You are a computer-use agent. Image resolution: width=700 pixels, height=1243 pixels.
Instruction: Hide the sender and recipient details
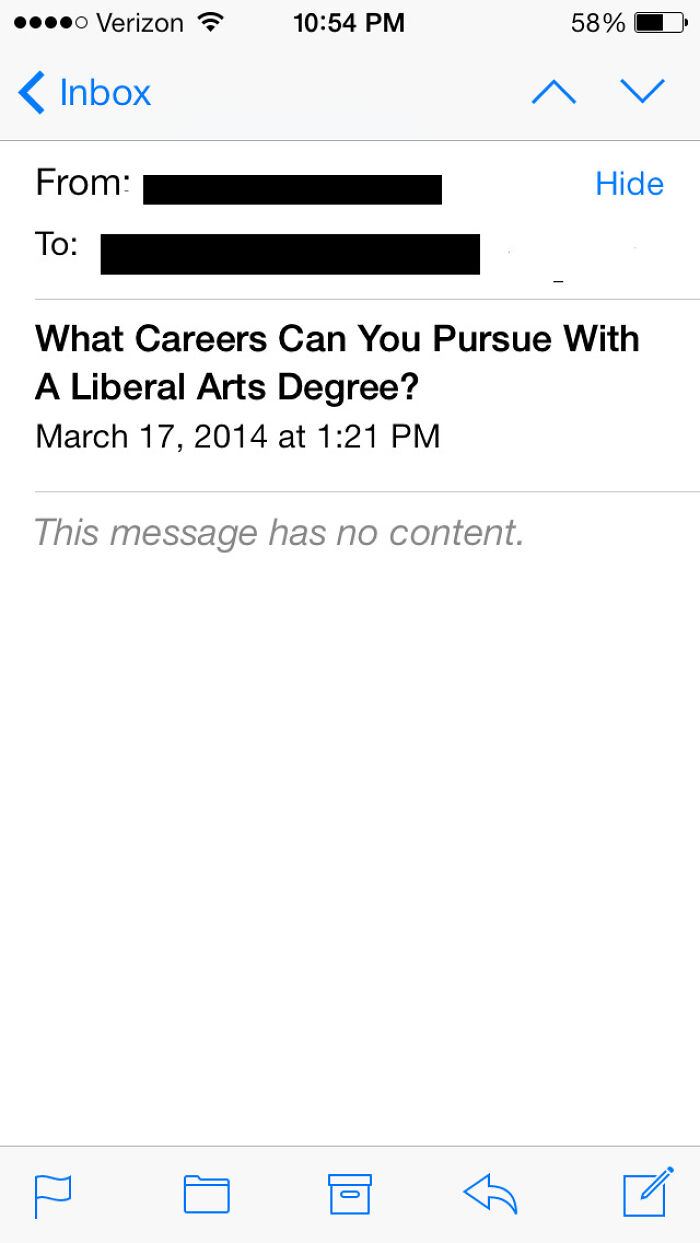click(x=629, y=184)
